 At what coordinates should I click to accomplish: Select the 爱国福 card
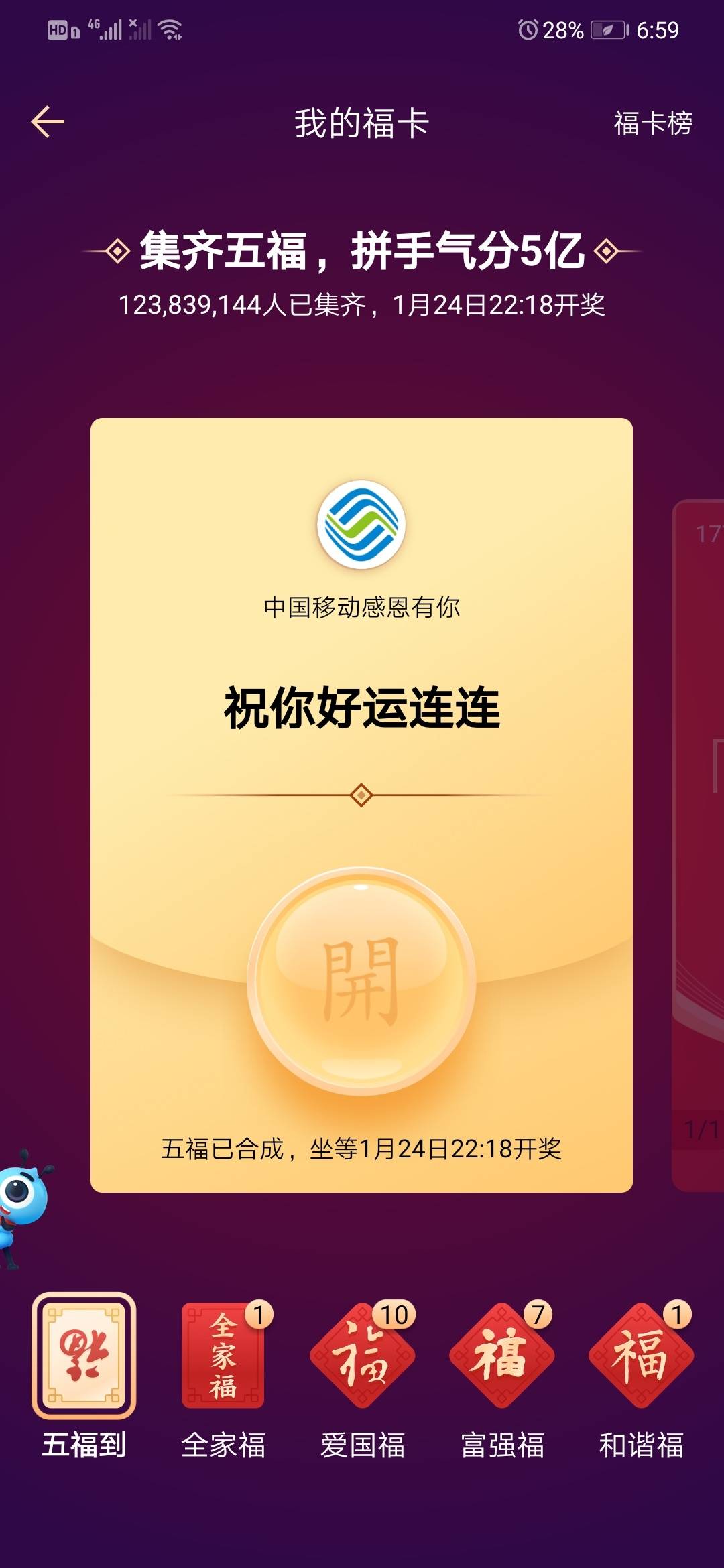point(362,1356)
